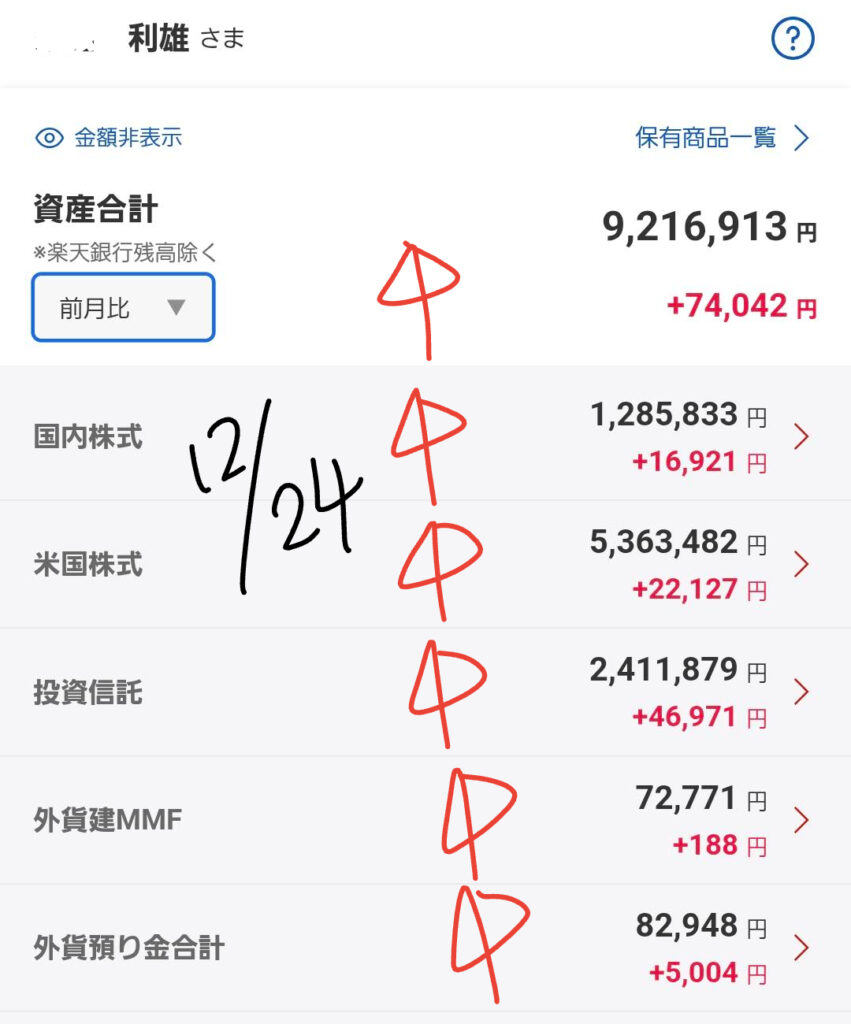The width and height of the screenshot is (851, 1024).
Task: Open the 保有商品一覧 link
Action: [x=721, y=138]
